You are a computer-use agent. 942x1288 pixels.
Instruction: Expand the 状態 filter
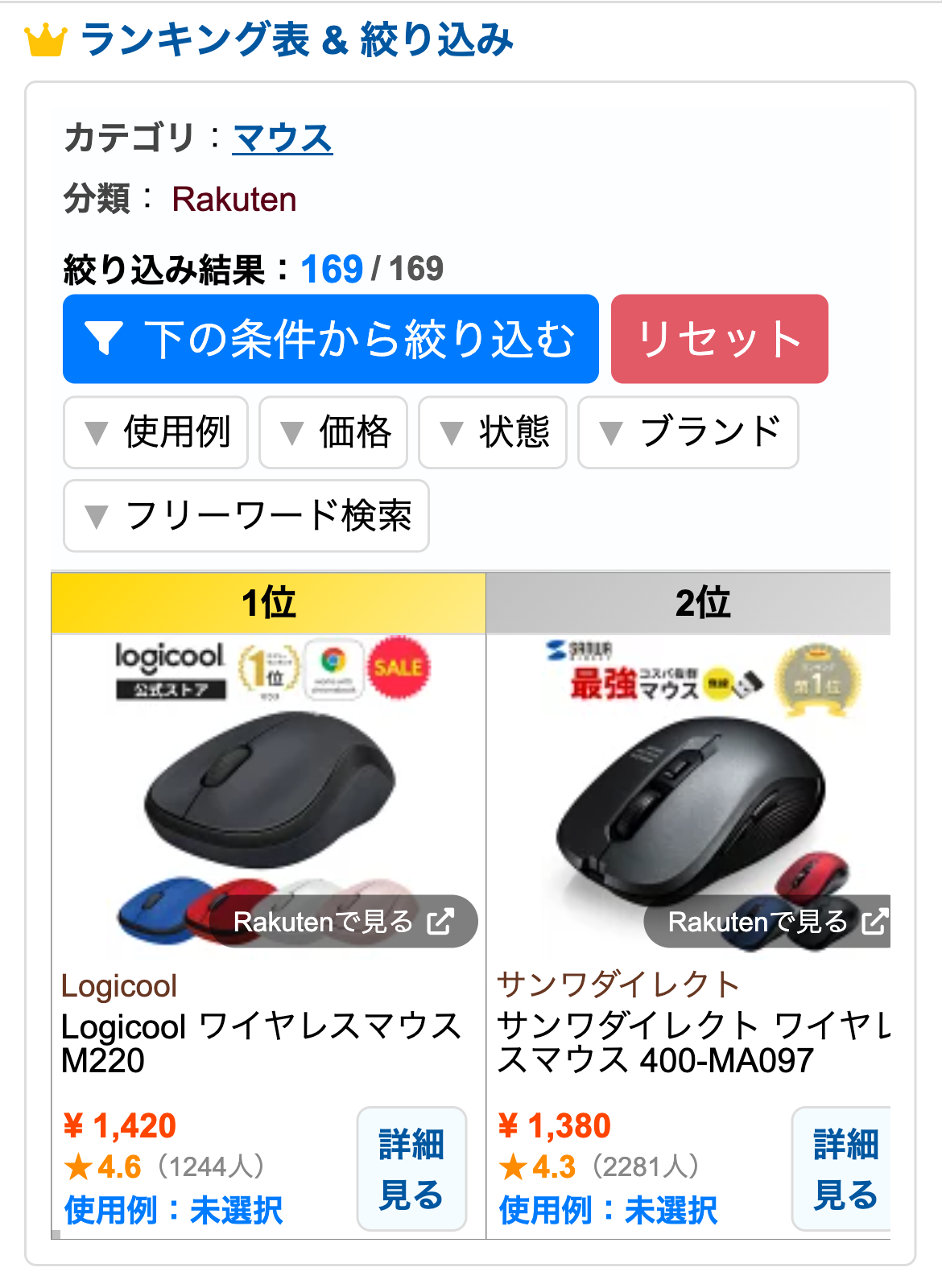click(x=493, y=432)
